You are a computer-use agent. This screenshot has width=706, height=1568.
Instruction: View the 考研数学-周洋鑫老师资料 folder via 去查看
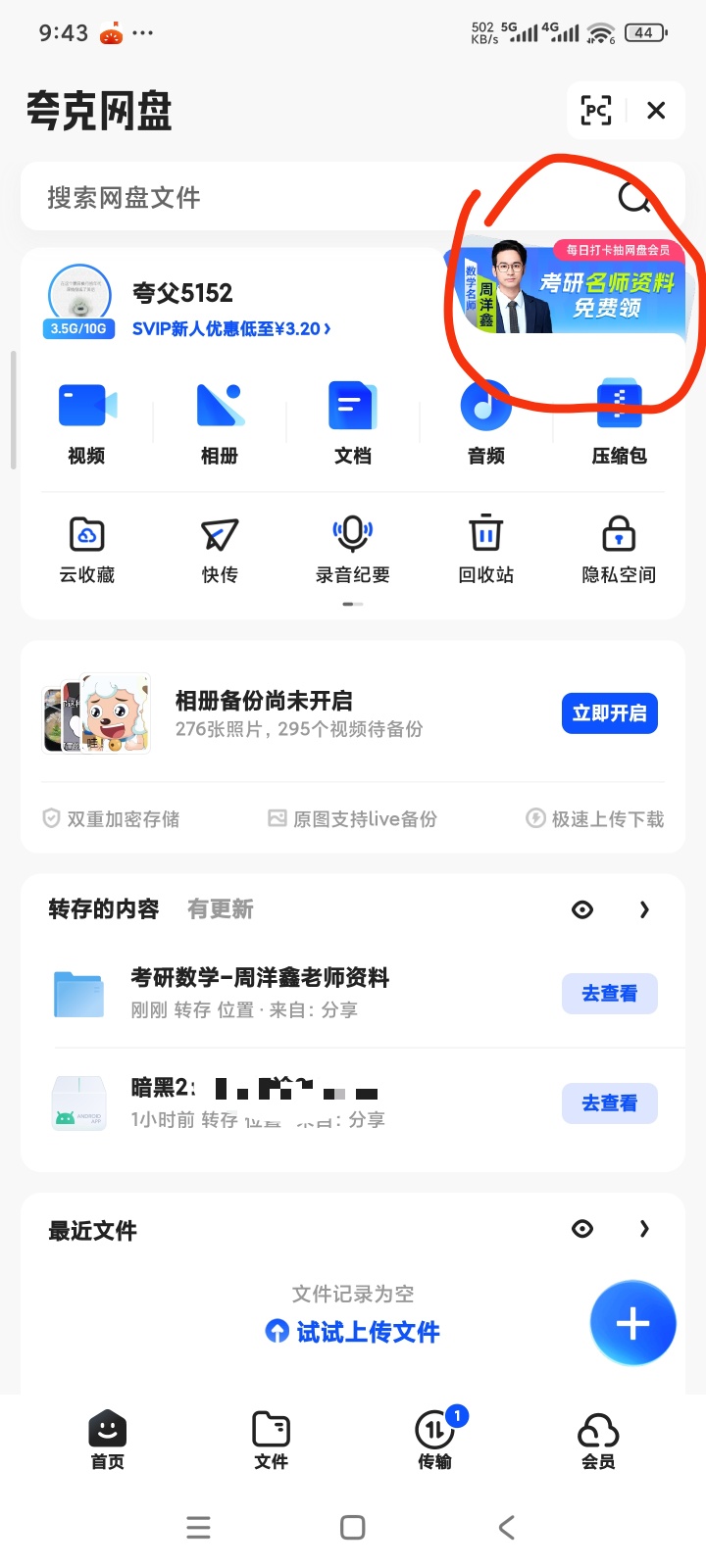(609, 994)
